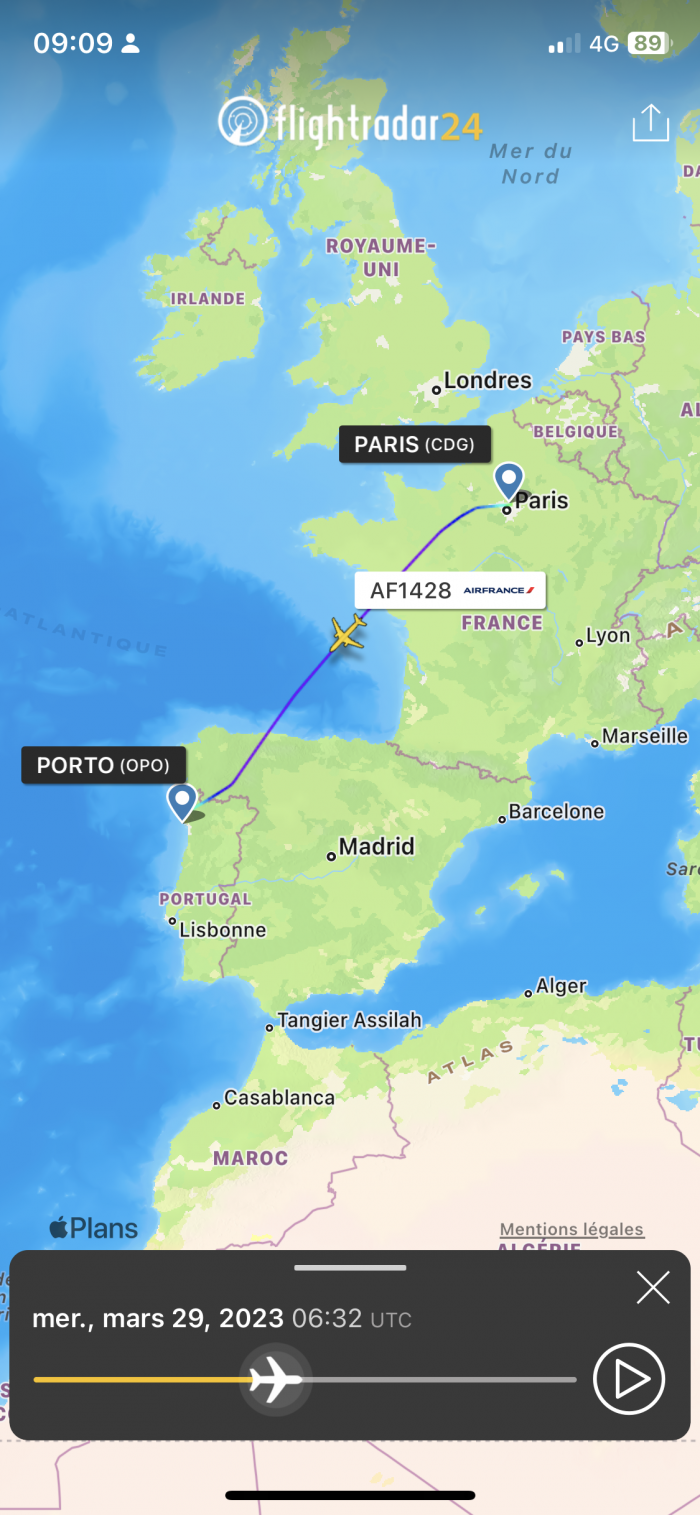Select the AF1428 flight label

click(x=450, y=590)
